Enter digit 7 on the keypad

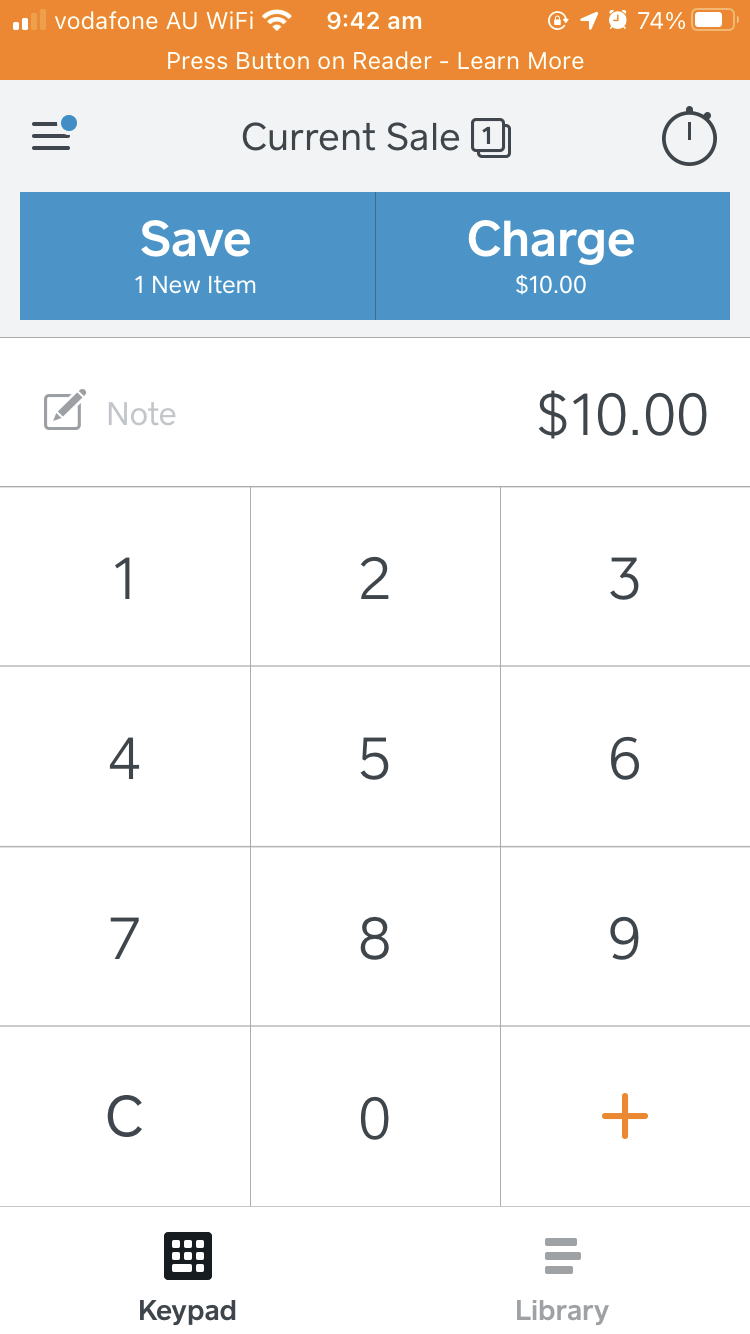(125, 937)
